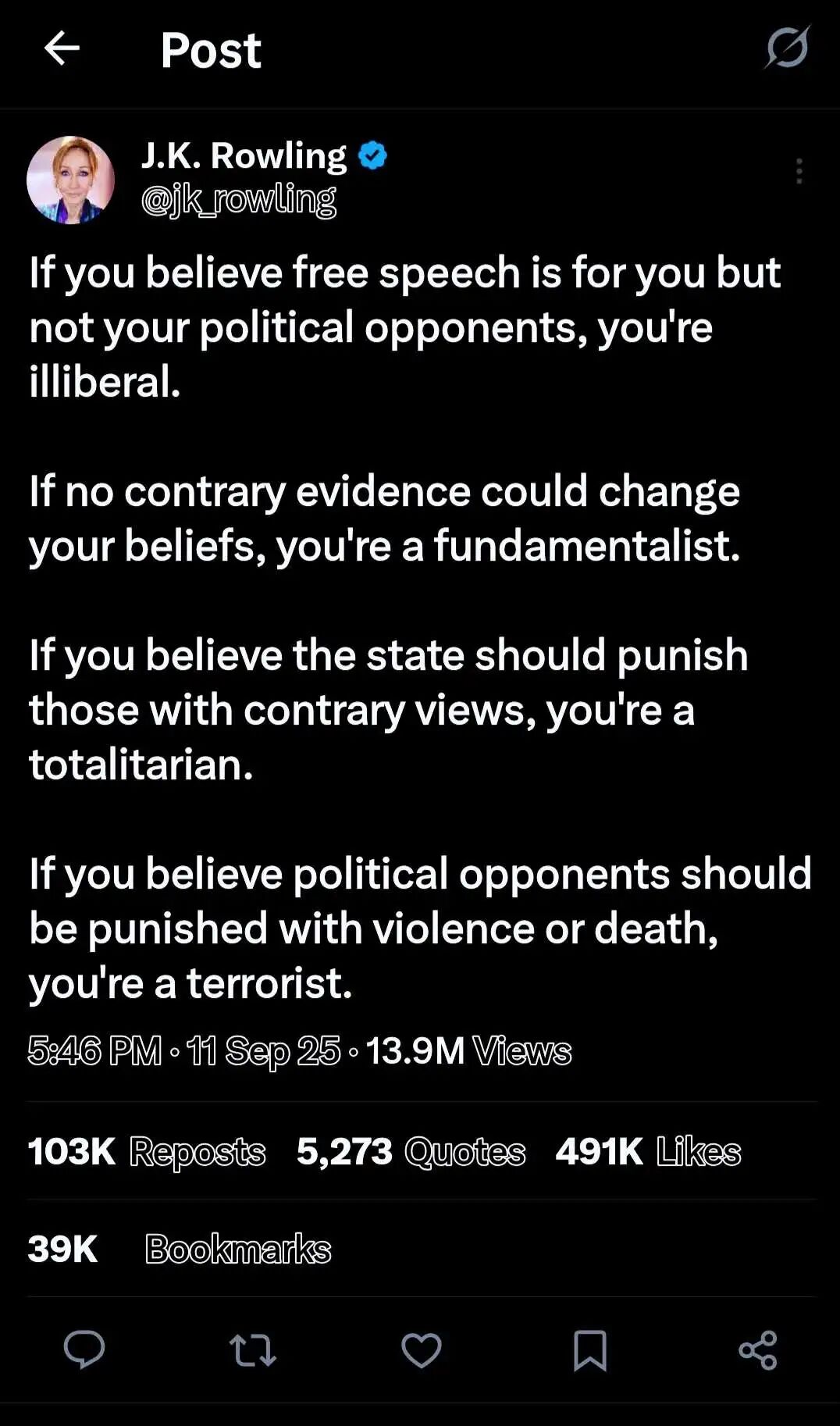Share the post
Image resolution: width=840 pixels, height=1426 pixels.
click(x=757, y=1349)
